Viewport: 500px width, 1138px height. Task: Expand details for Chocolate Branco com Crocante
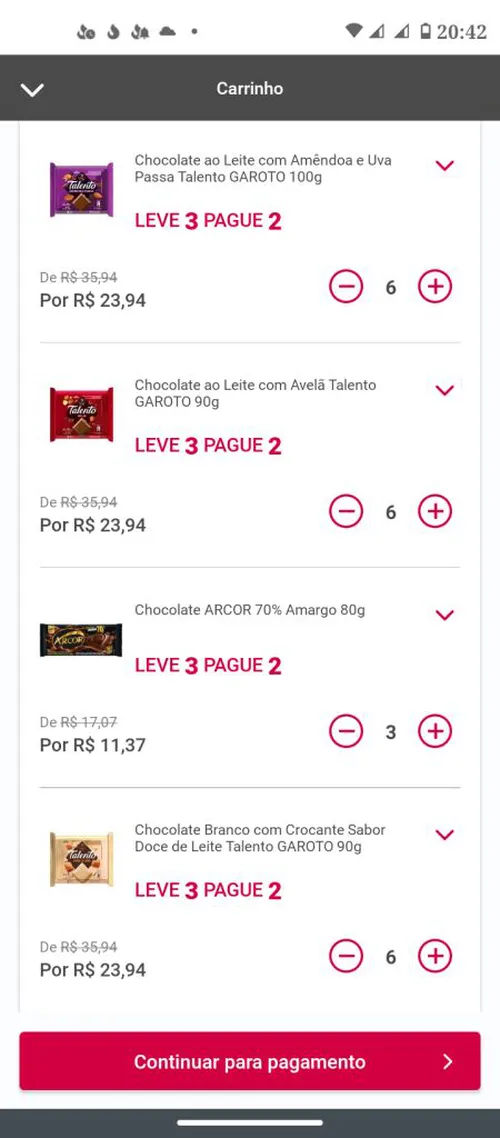(444, 835)
